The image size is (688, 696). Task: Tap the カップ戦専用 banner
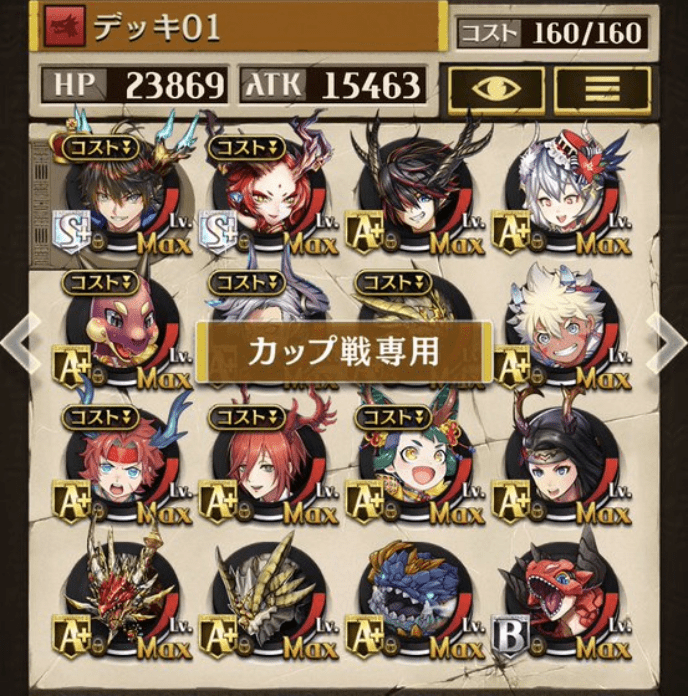coord(344,350)
